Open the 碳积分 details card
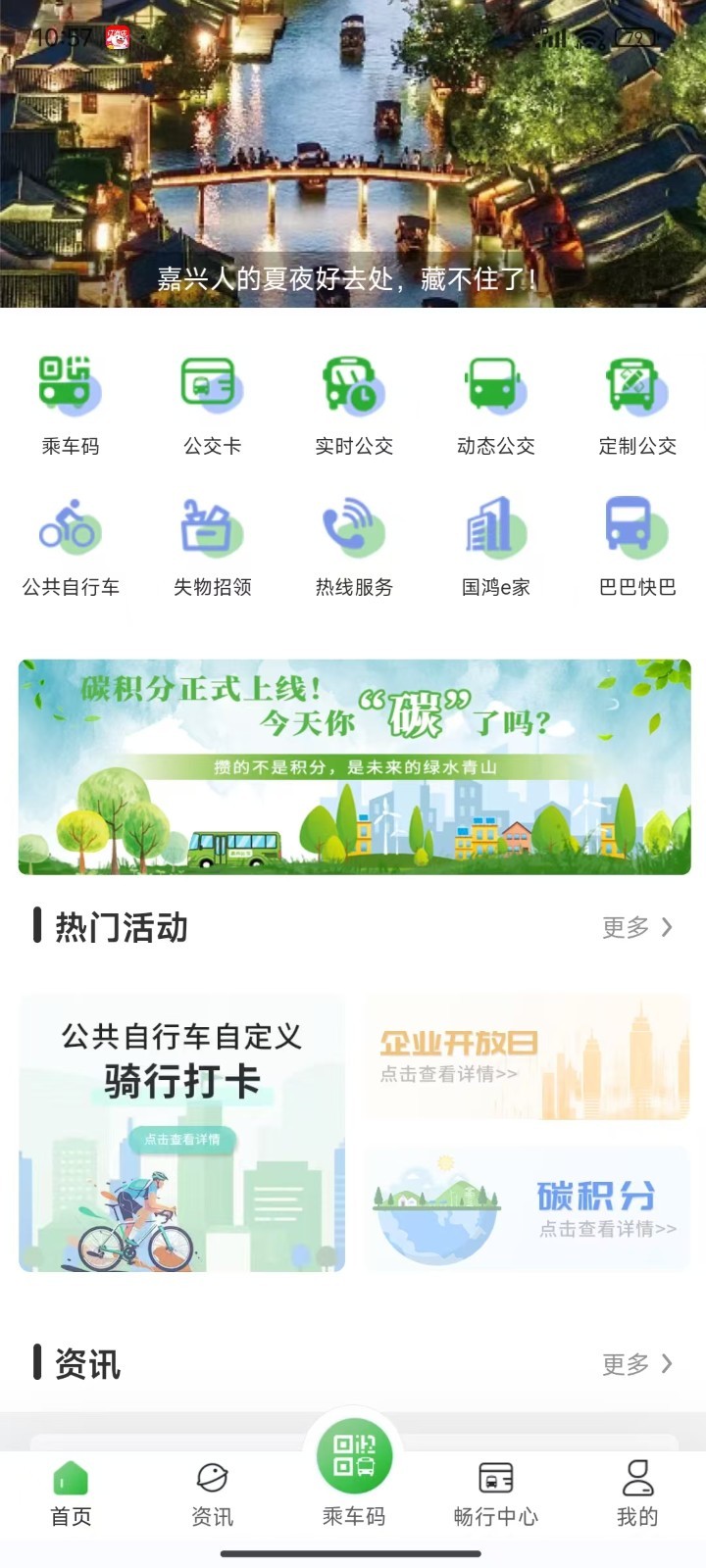Screen dimensions: 706x1568 coord(528,1209)
